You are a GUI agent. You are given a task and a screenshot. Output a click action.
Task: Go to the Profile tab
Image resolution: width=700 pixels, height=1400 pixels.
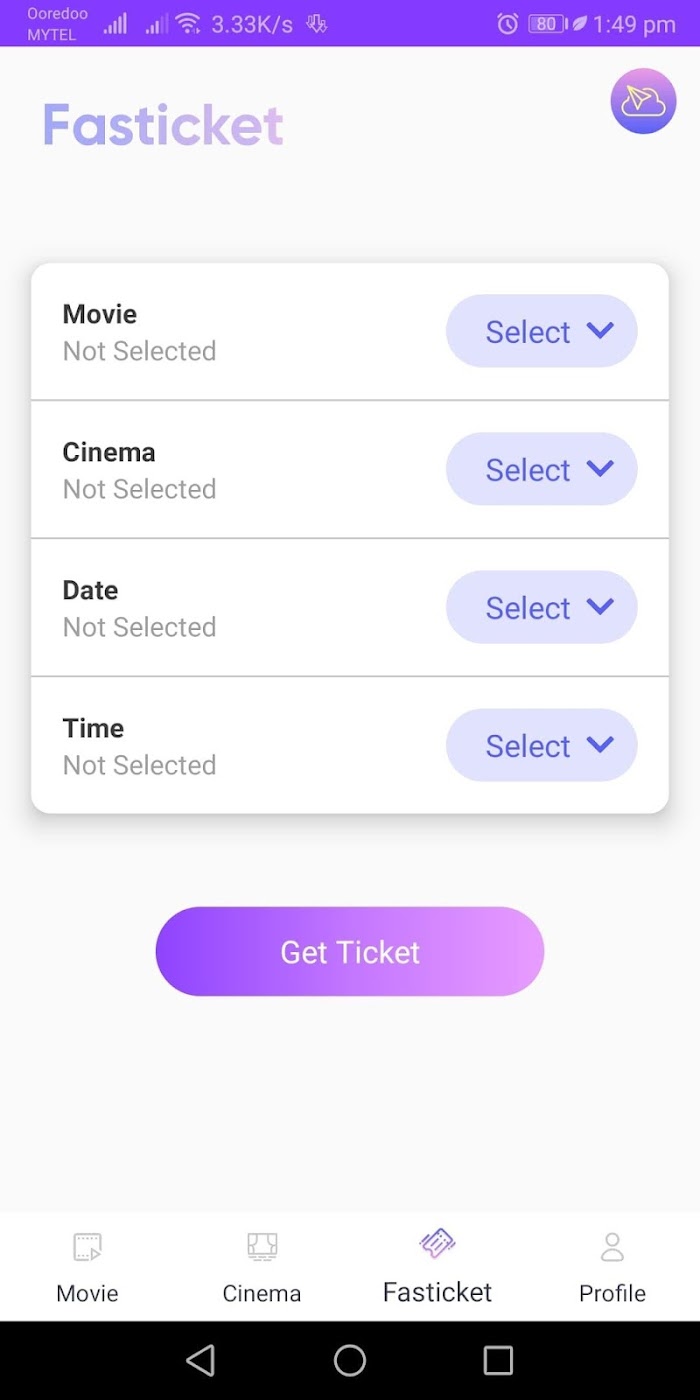point(612,1267)
